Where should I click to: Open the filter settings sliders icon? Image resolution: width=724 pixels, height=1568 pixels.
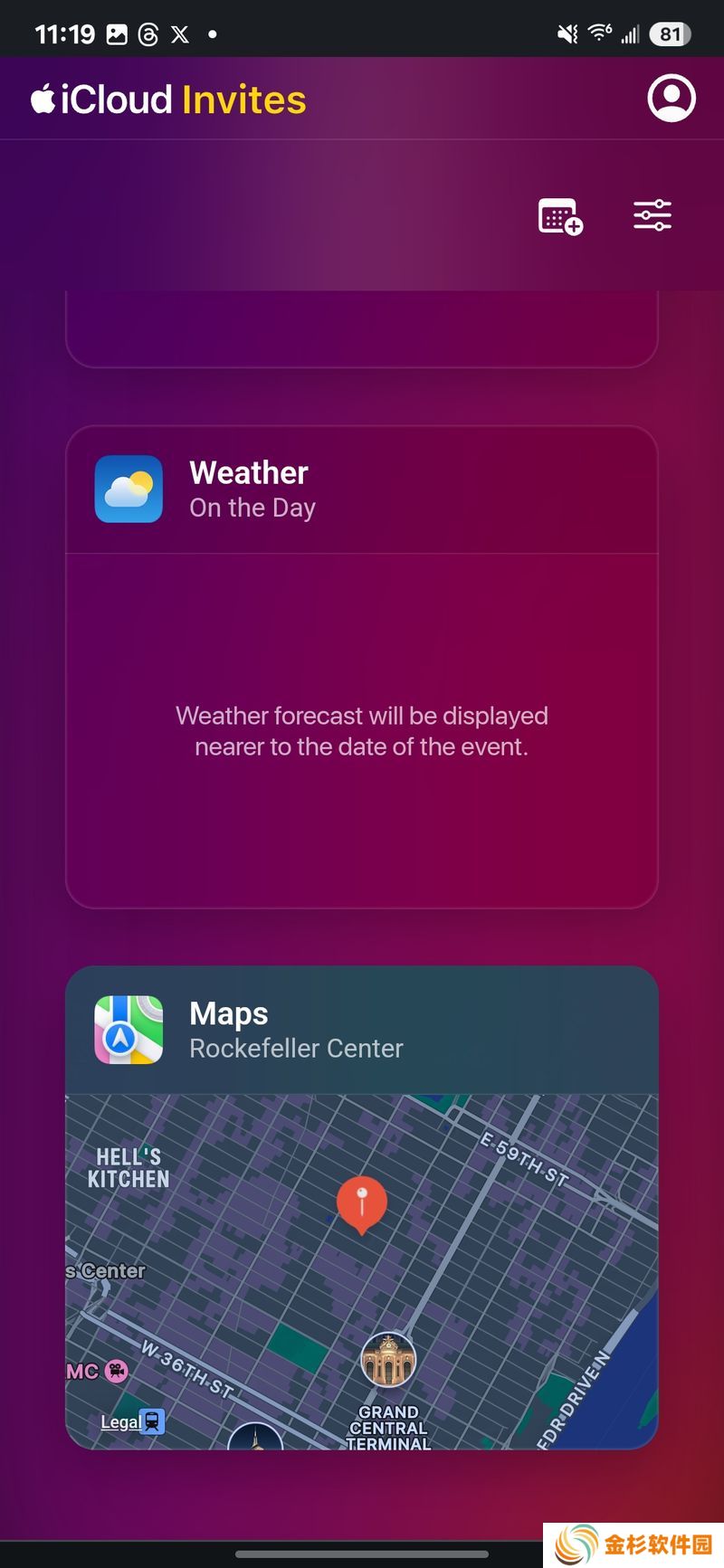pos(652,215)
